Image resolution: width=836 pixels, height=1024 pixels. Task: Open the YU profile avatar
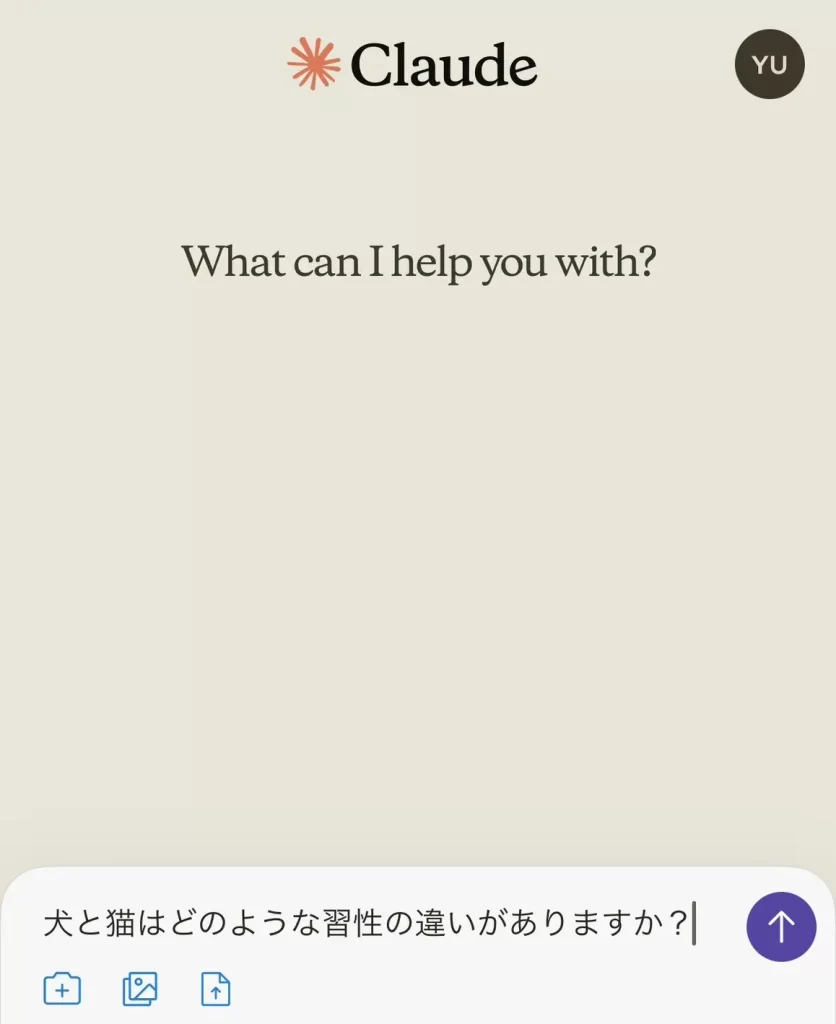tap(769, 65)
